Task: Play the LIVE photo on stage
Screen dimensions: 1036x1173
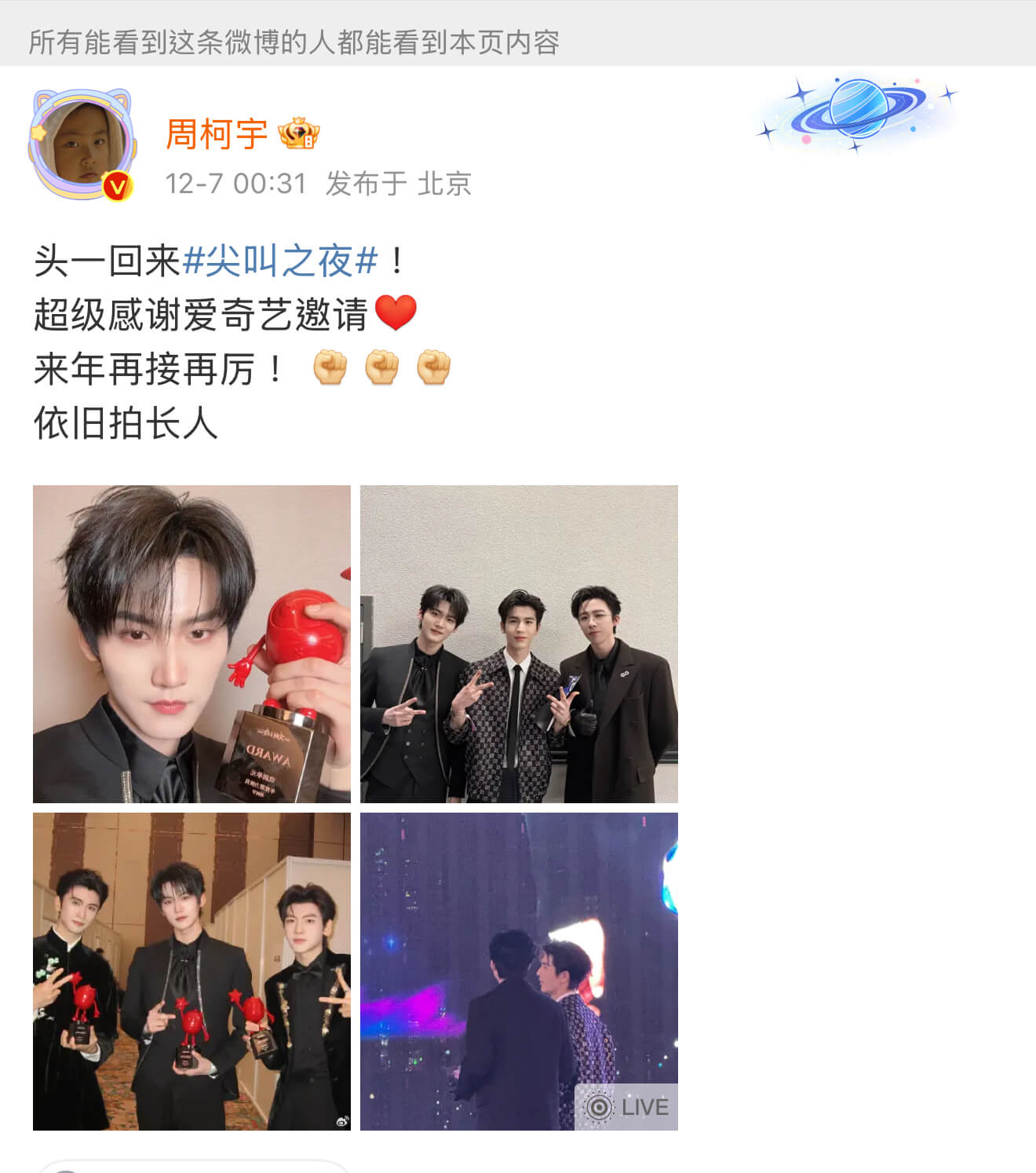Action: pos(519,971)
